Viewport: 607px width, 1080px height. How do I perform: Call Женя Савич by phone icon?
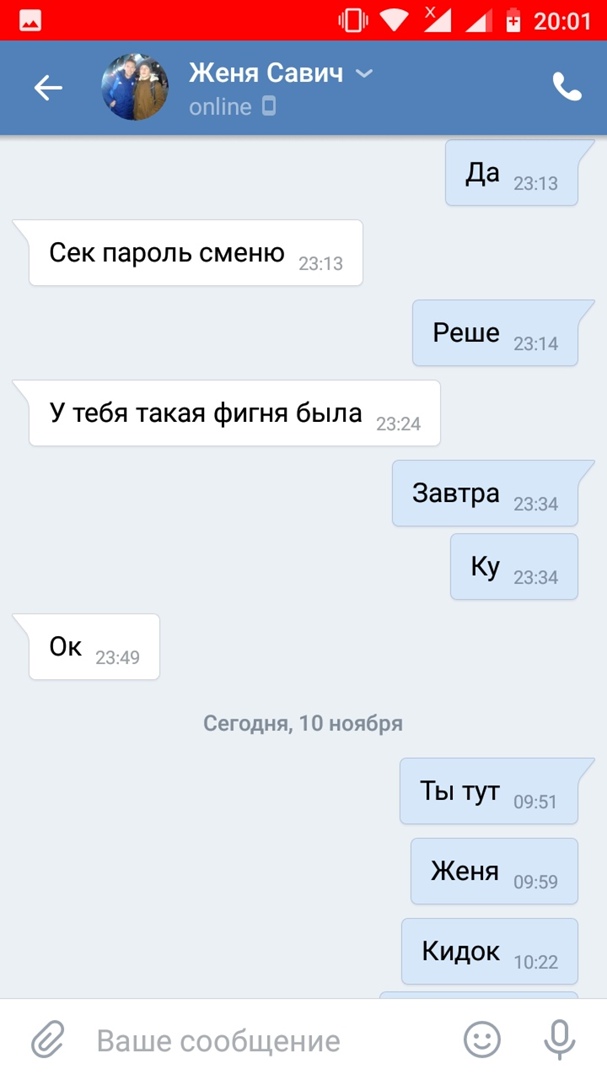tap(567, 88)
